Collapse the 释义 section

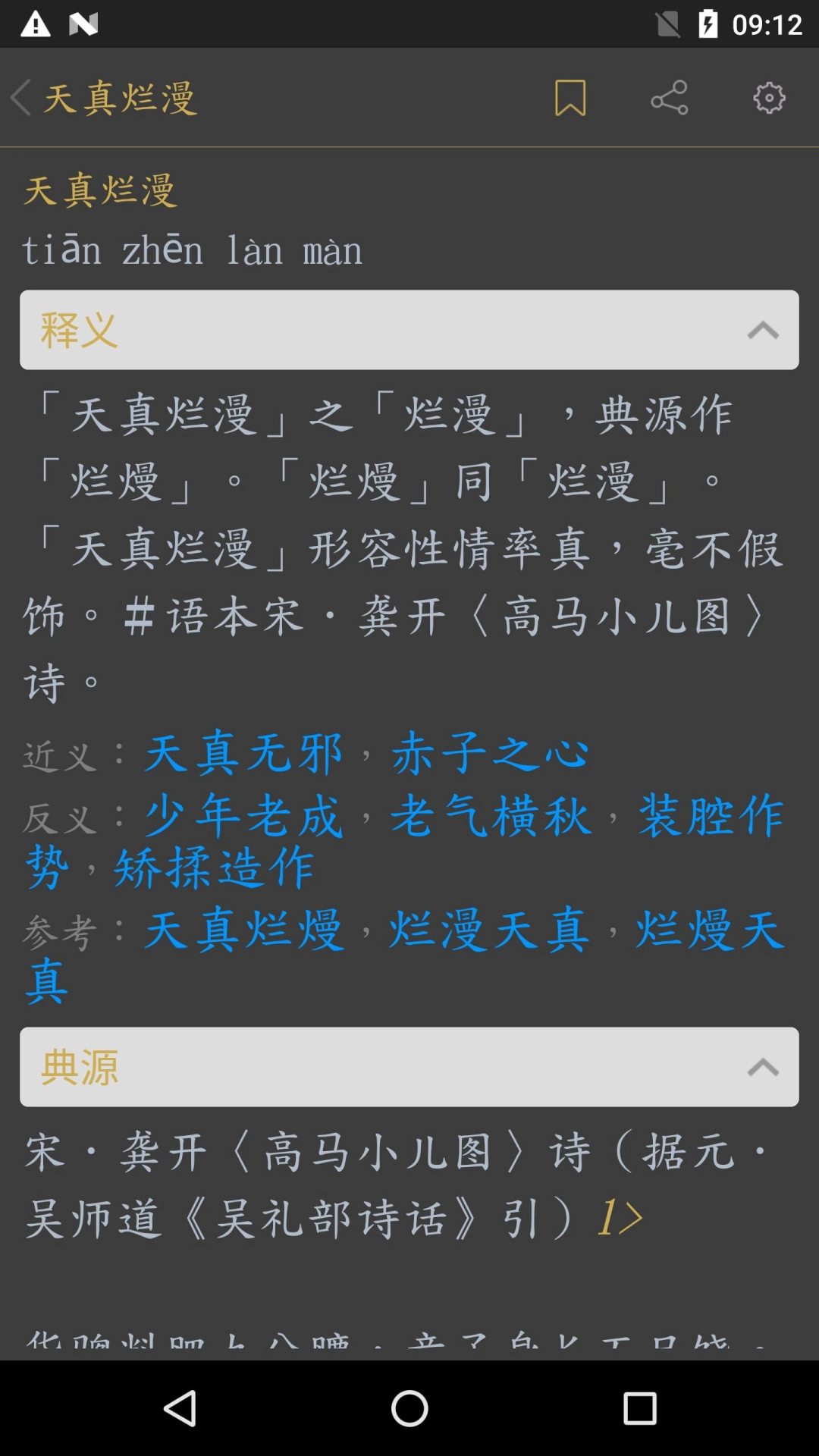762,331
